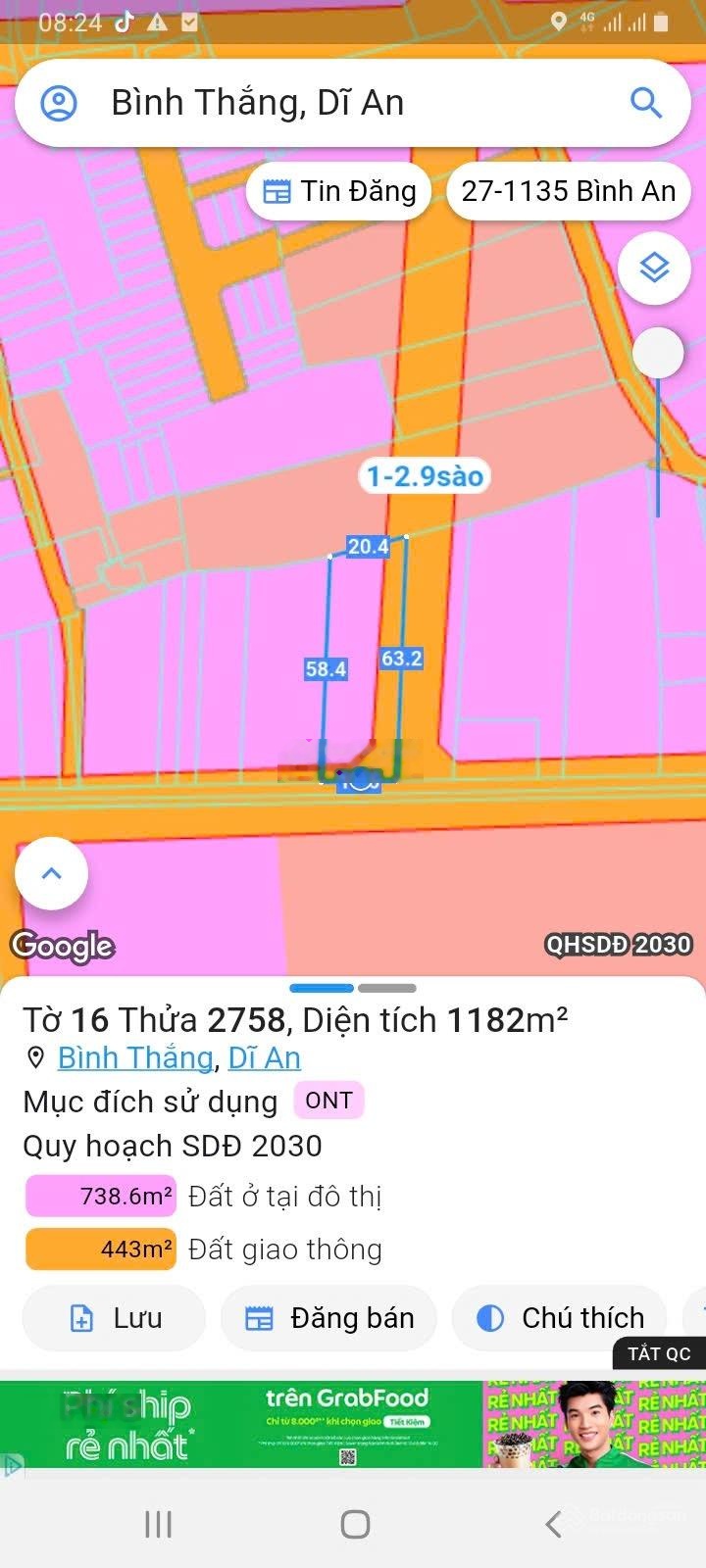Tap the location pin icon beside Bình Thắng
Screen dimensions: 706x1568
click(36, 1058)
